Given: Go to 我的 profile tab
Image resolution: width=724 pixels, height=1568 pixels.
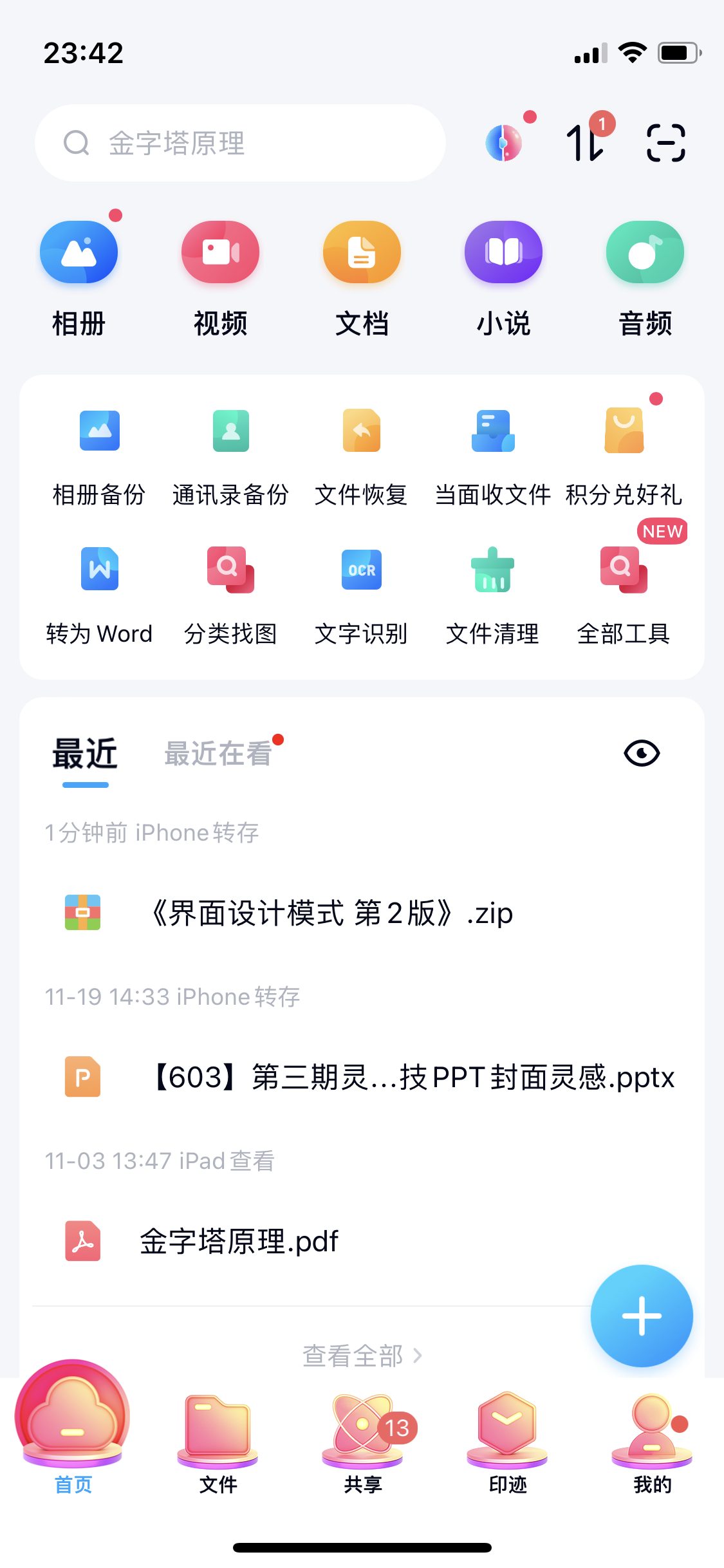Looking at the screenshot, I should point(652,1442).
